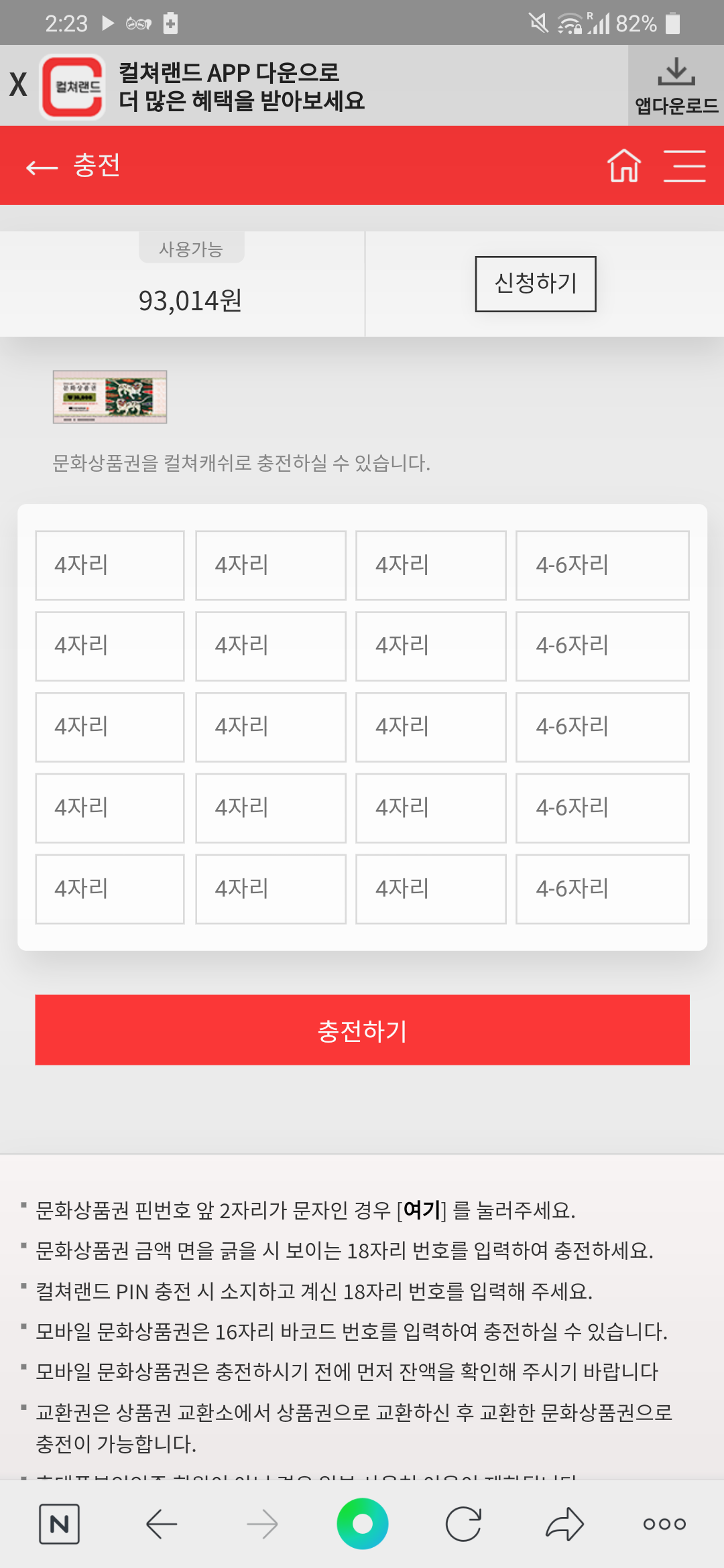Focus the first 4자리 field in row one
The width and height of the screenshot is (724, 1568).
[x=110, y=565]
